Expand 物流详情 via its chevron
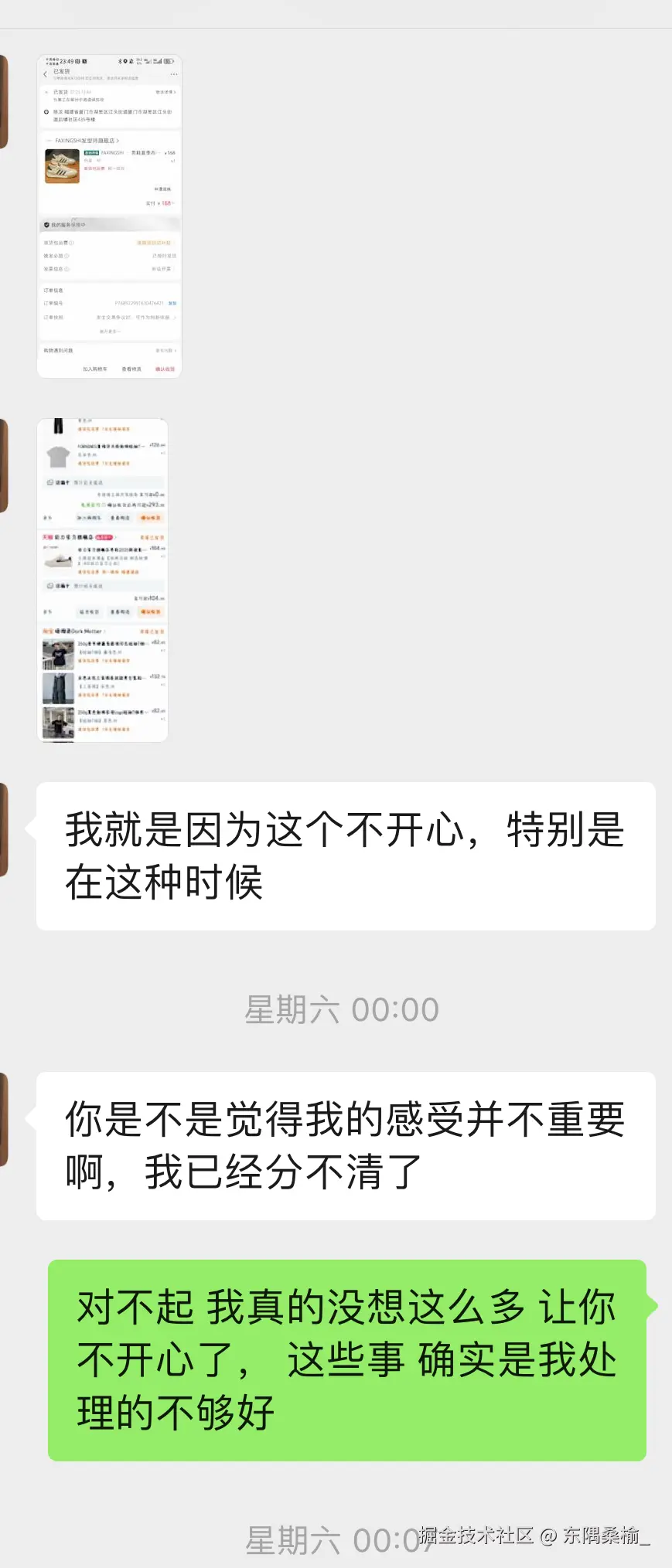The image size is (672, 1568). 176,92
